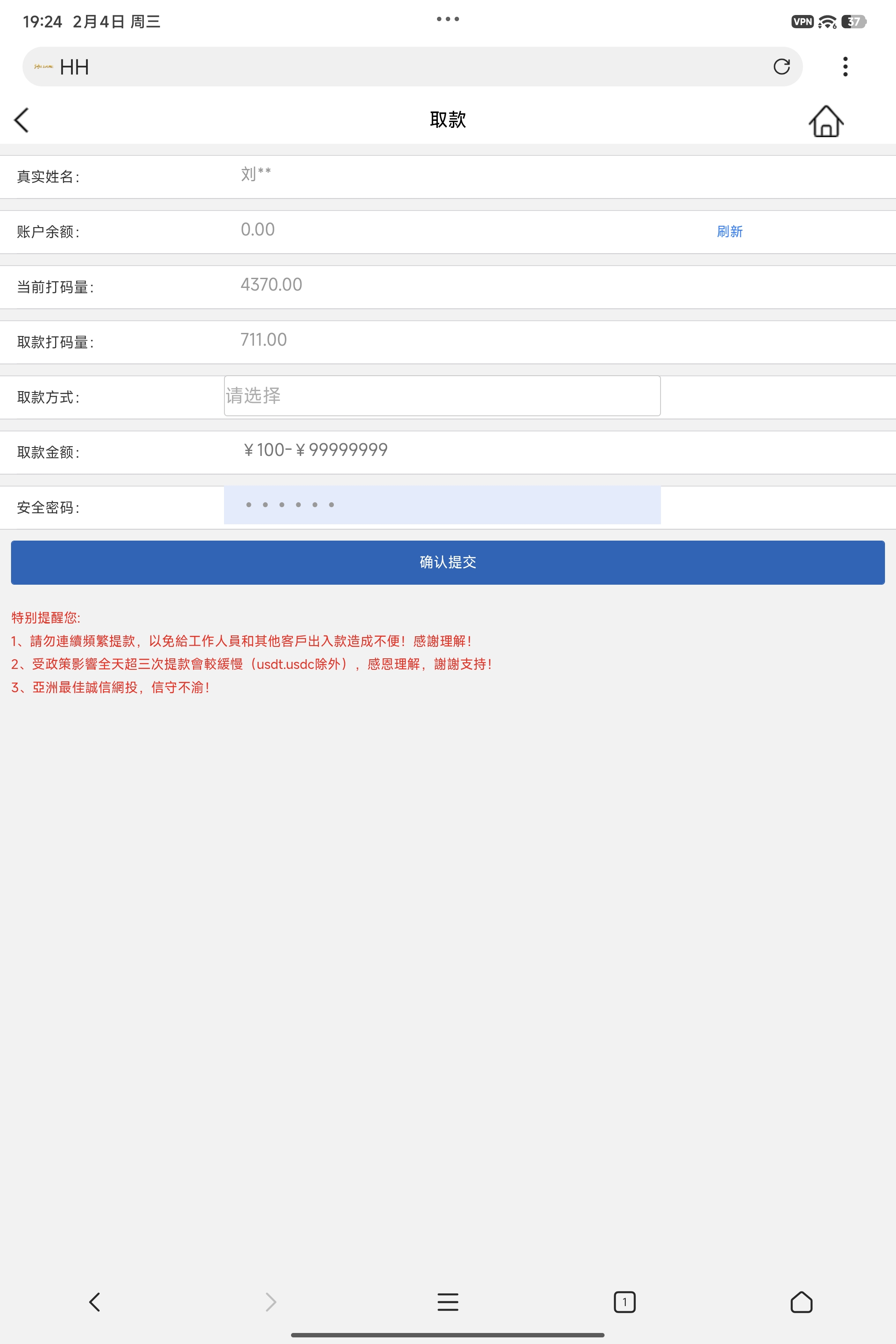Navigate back using the bottom toolbar arrow
This screenshot has height=1344, width=896.
click(95, 1302)
